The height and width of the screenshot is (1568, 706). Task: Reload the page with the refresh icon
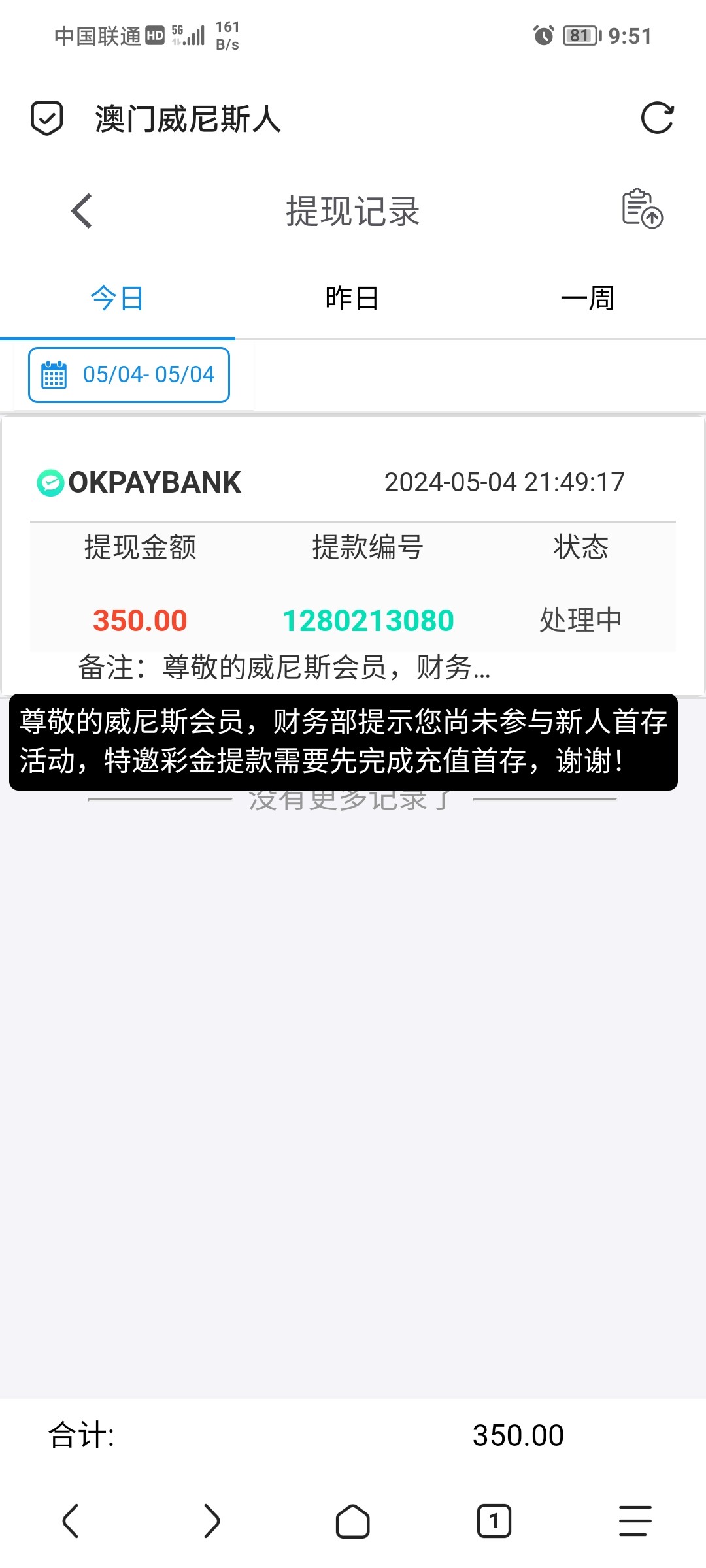click(657, 118)
